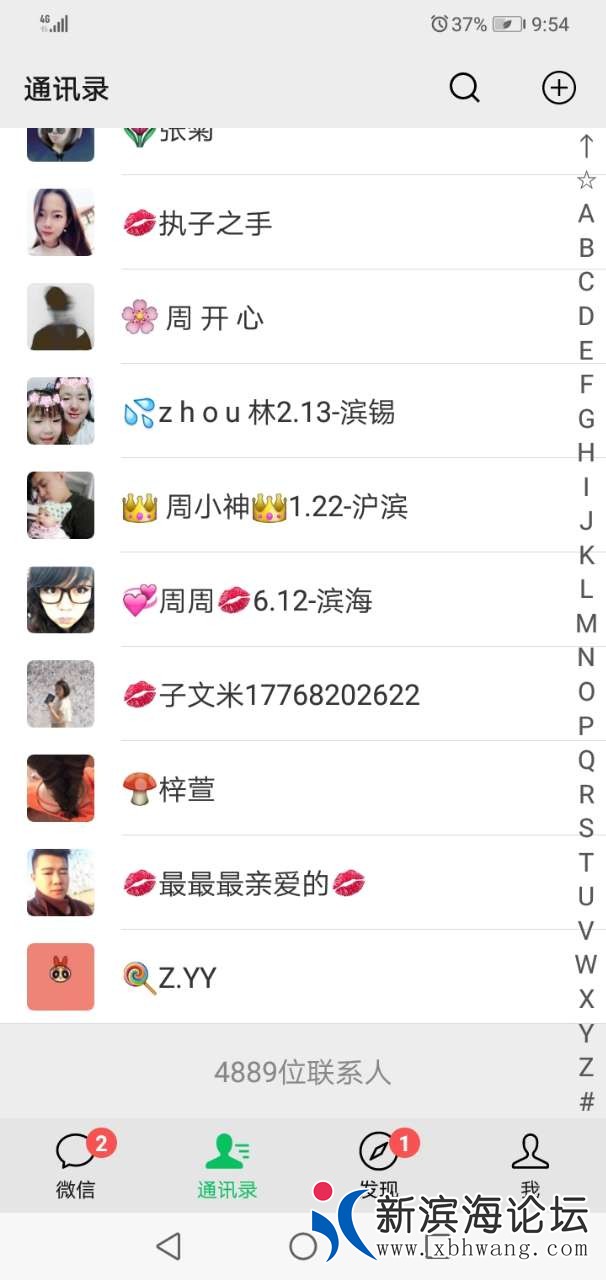Open the plus add menu

pos(558,88)
